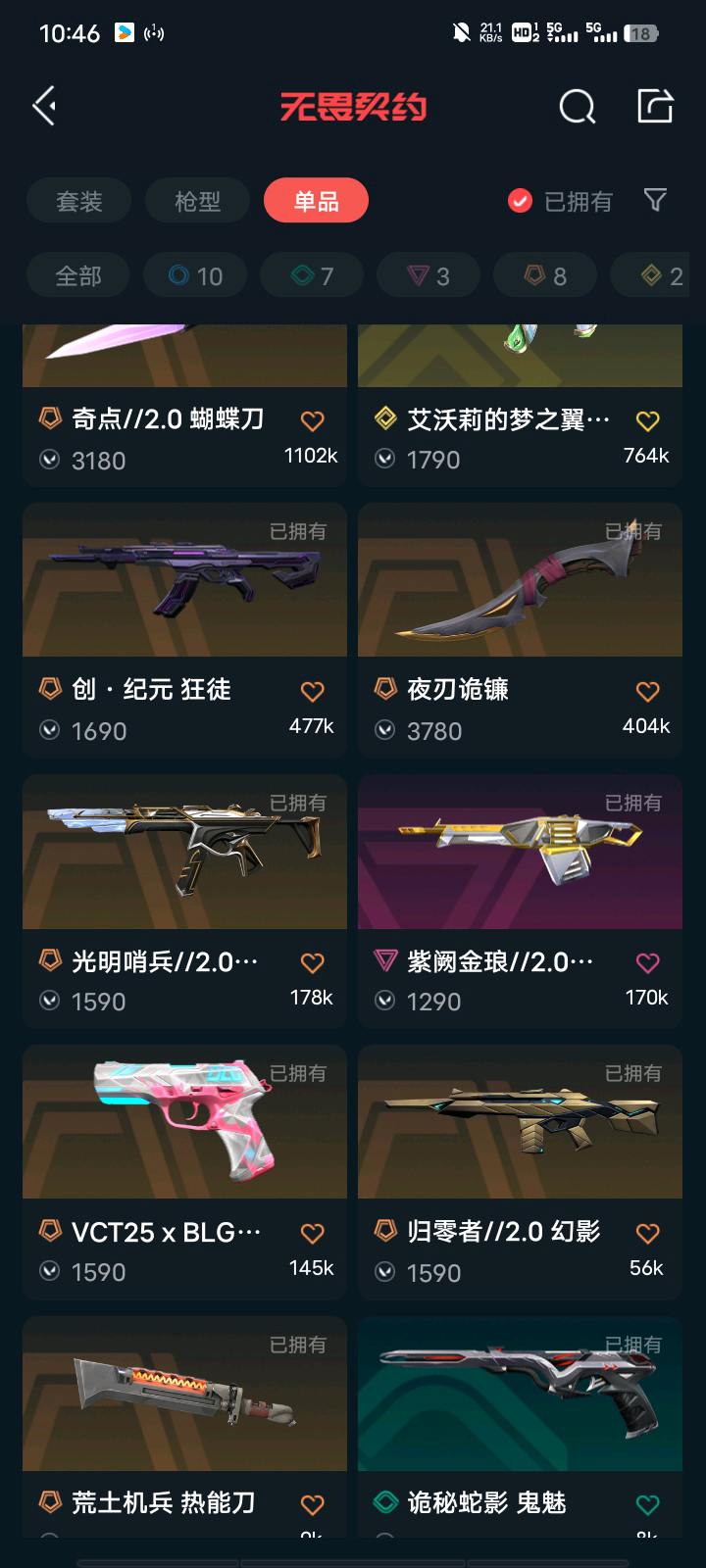This screenshot has height=1568, width=706.
Task: Tap the share icon in the header
Action: pyautogui.click(x=655, y=106)
